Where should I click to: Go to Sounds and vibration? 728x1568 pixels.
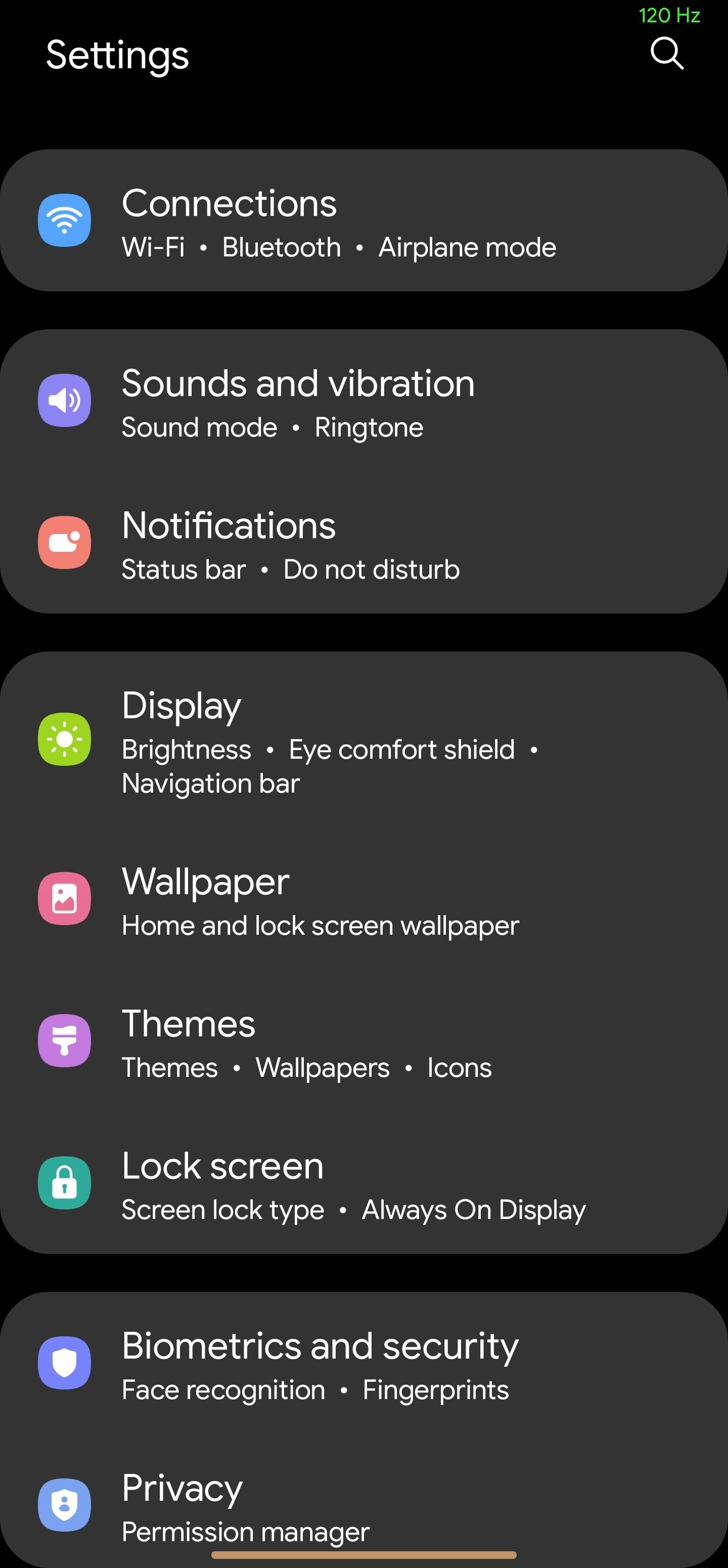click(363, 401)
